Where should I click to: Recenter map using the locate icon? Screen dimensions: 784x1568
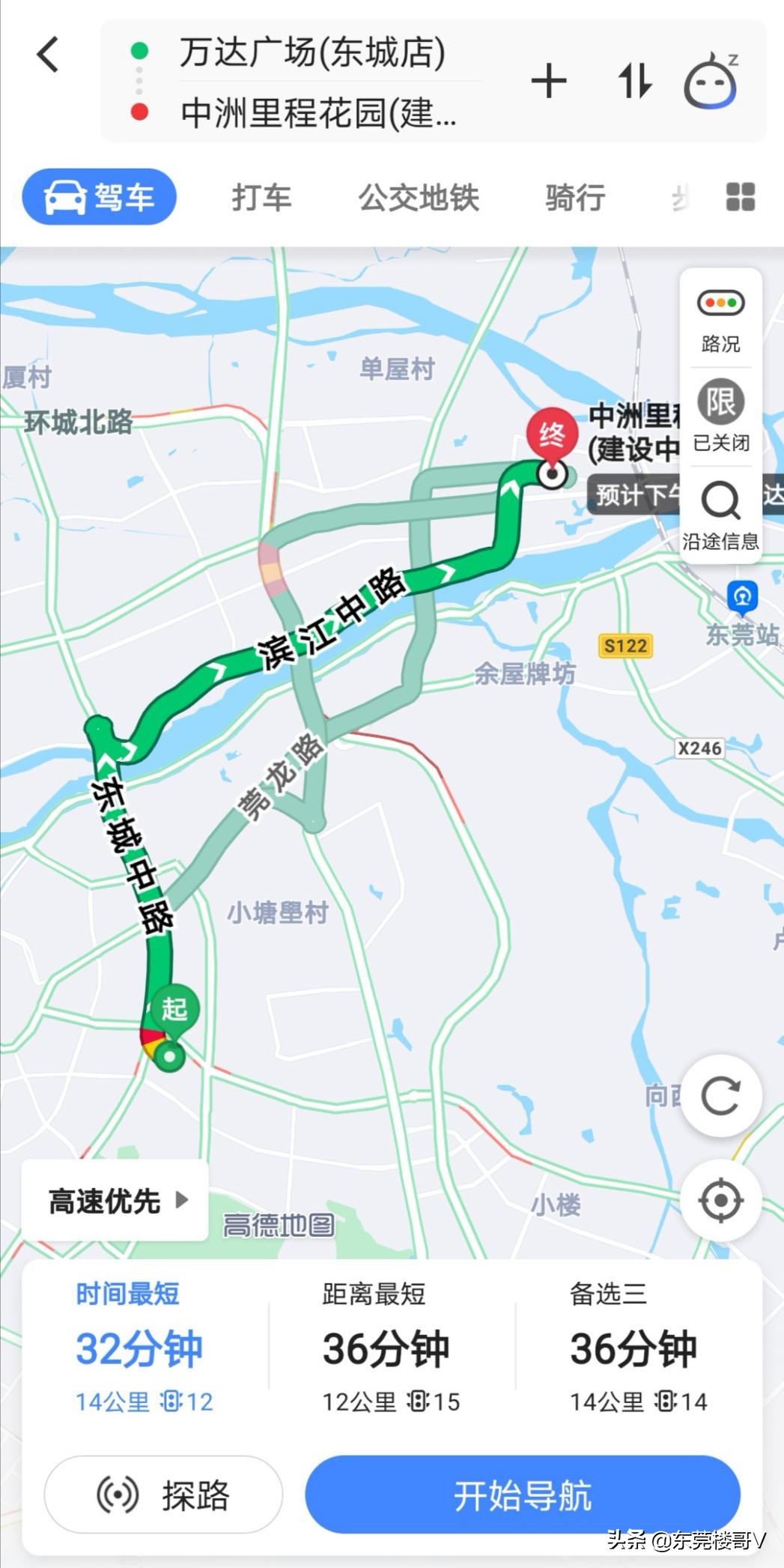coord(720,1199)
